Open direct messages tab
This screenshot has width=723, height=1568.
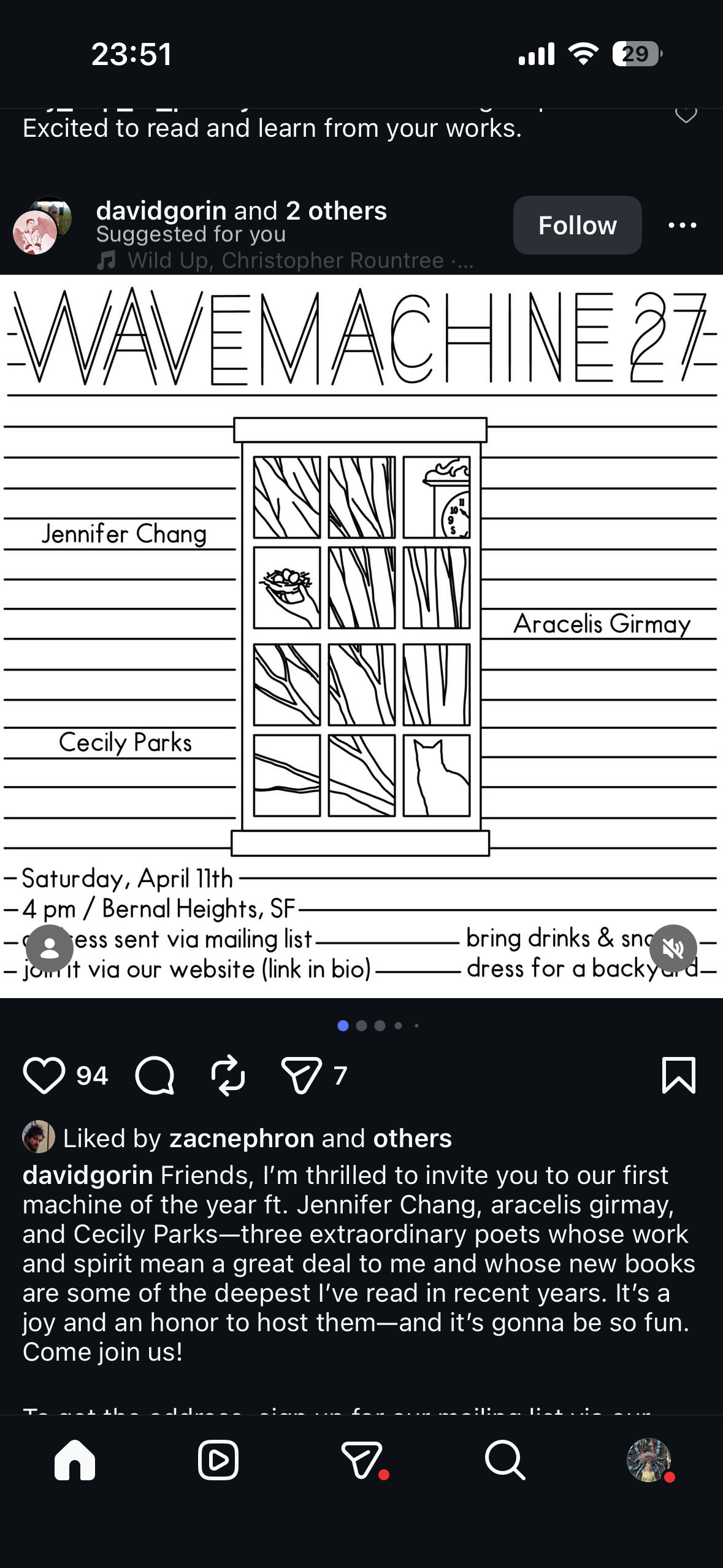pos(362,1460)
